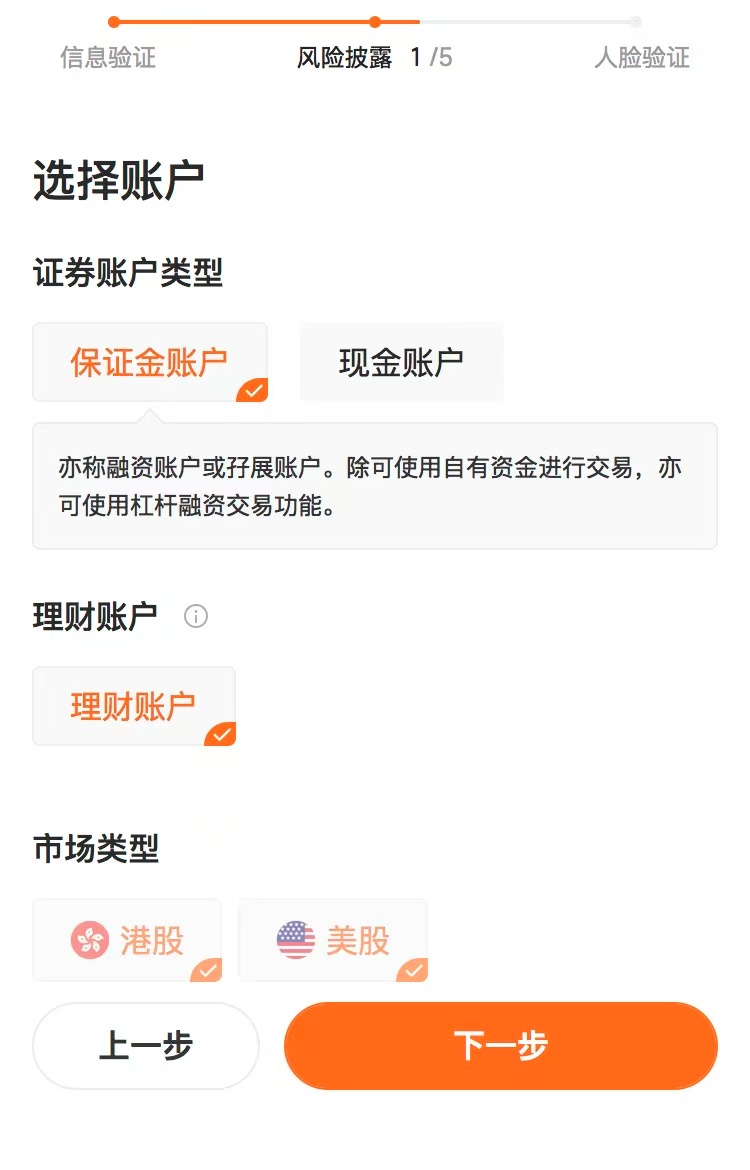Go back with 上一步
Viewport: 750px width, 1170px height.
[x=146, y=1046]
